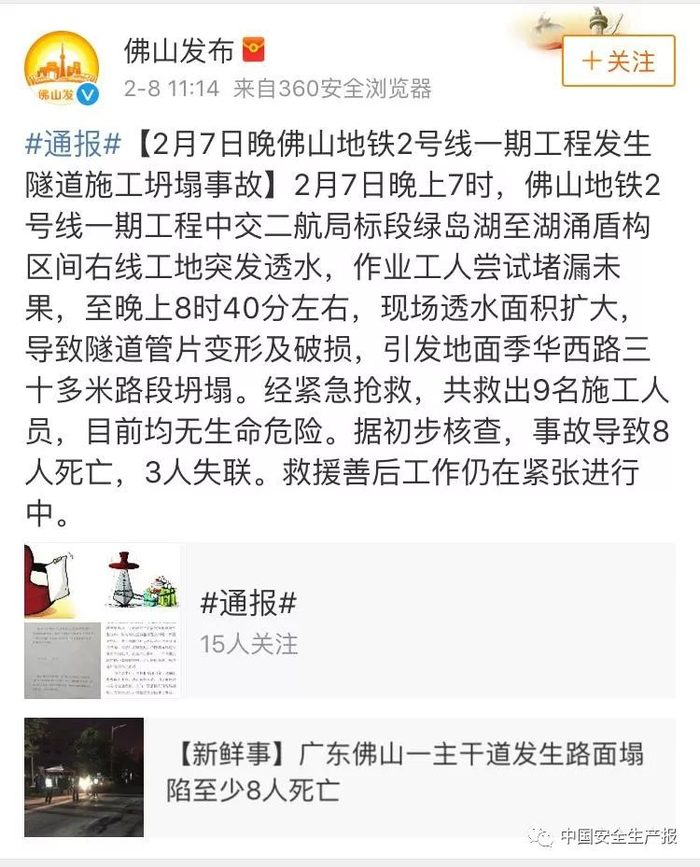Open the #通报# topic card with 15人关注
The image size is (700, 867).
349,621
